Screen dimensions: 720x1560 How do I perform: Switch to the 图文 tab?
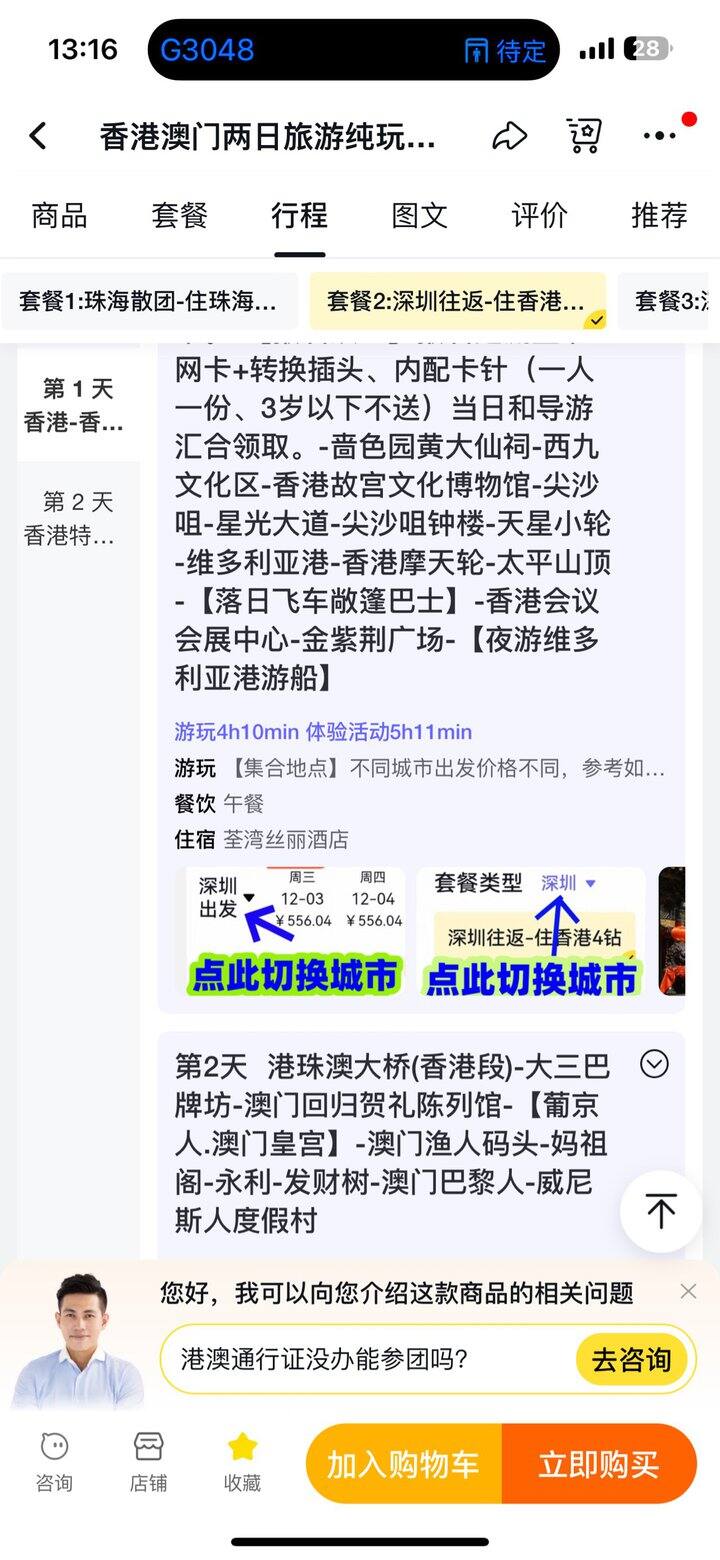pyautogui.click(x=419, y=215)
